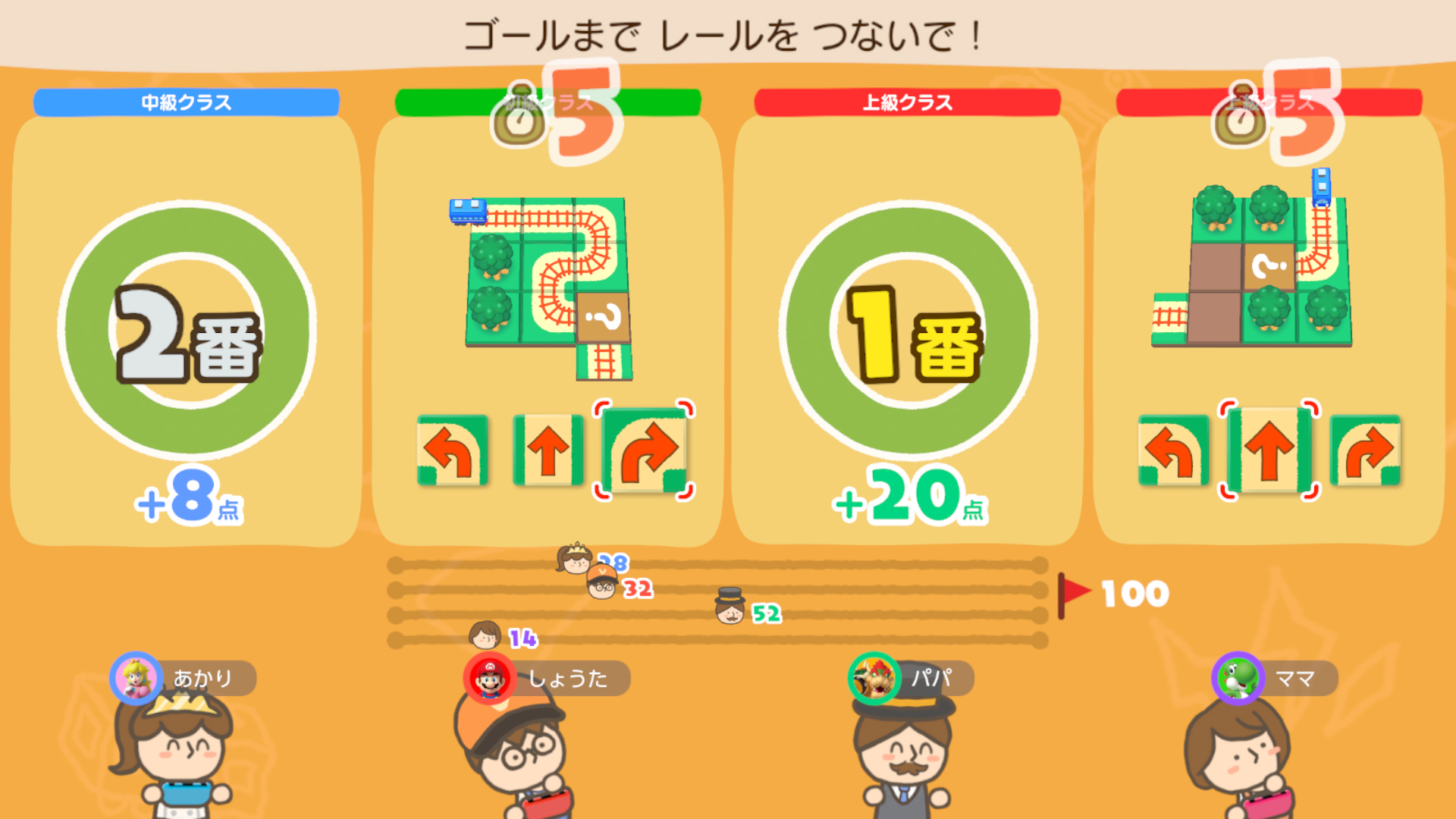Choose the straight arrow tile above しょうた
The height and width of the screenshot is (819, 1456).
(548, 450)
